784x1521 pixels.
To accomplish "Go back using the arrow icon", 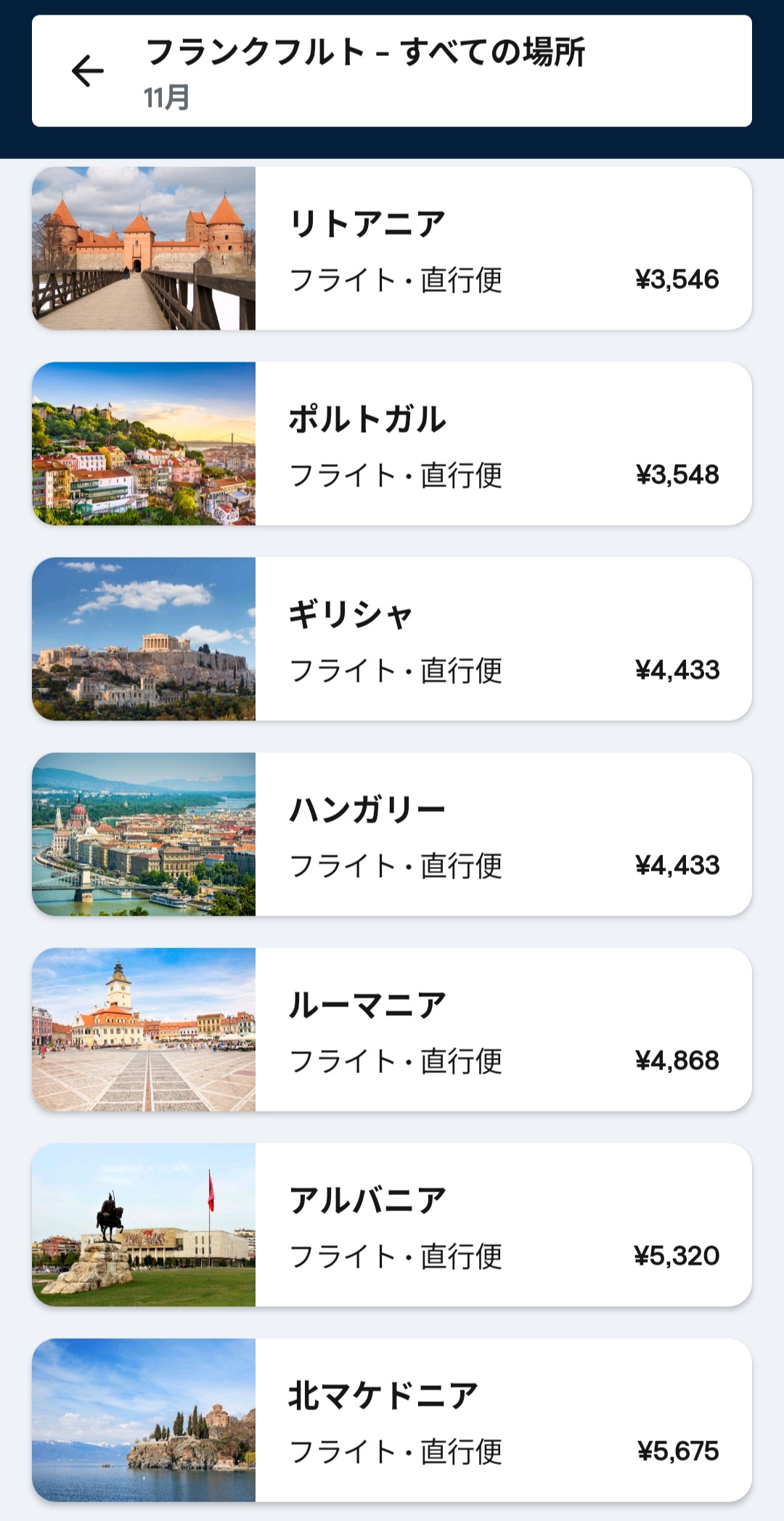I will click(x=88, y=71).
